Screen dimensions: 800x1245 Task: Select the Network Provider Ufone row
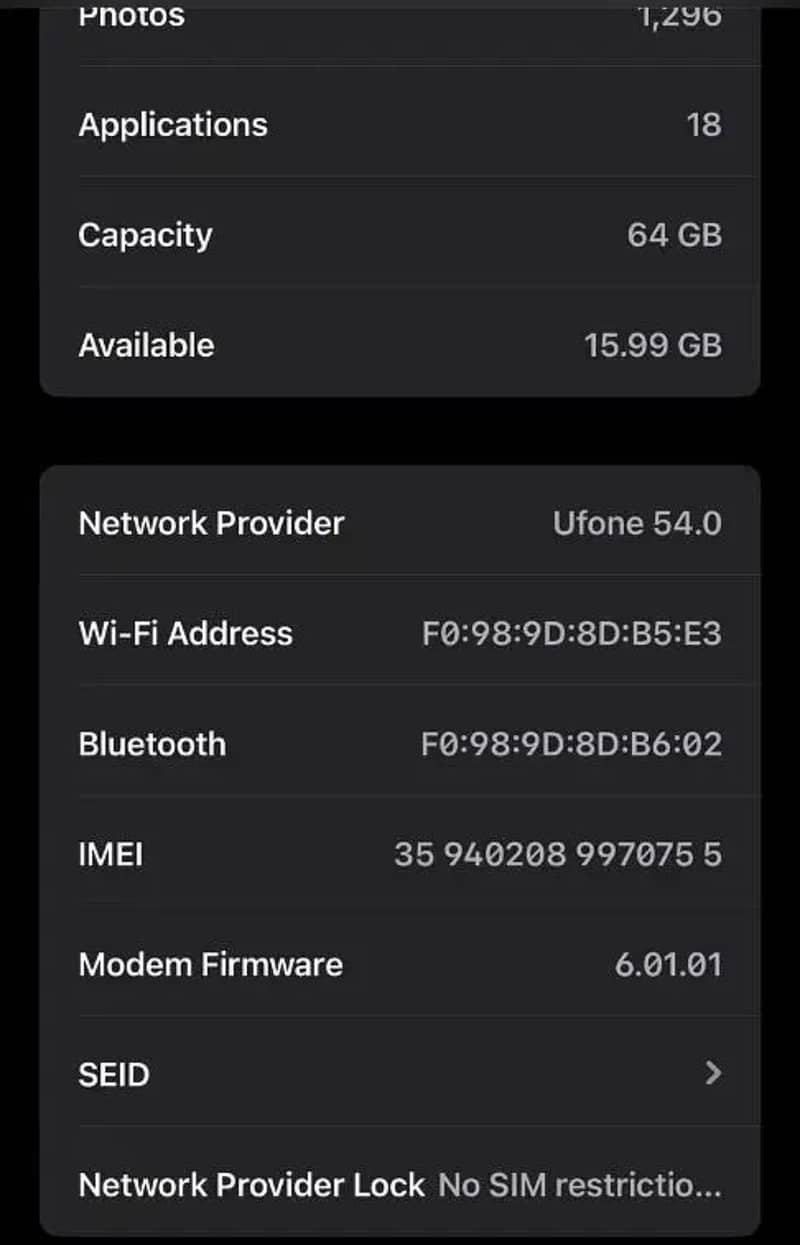400,523
